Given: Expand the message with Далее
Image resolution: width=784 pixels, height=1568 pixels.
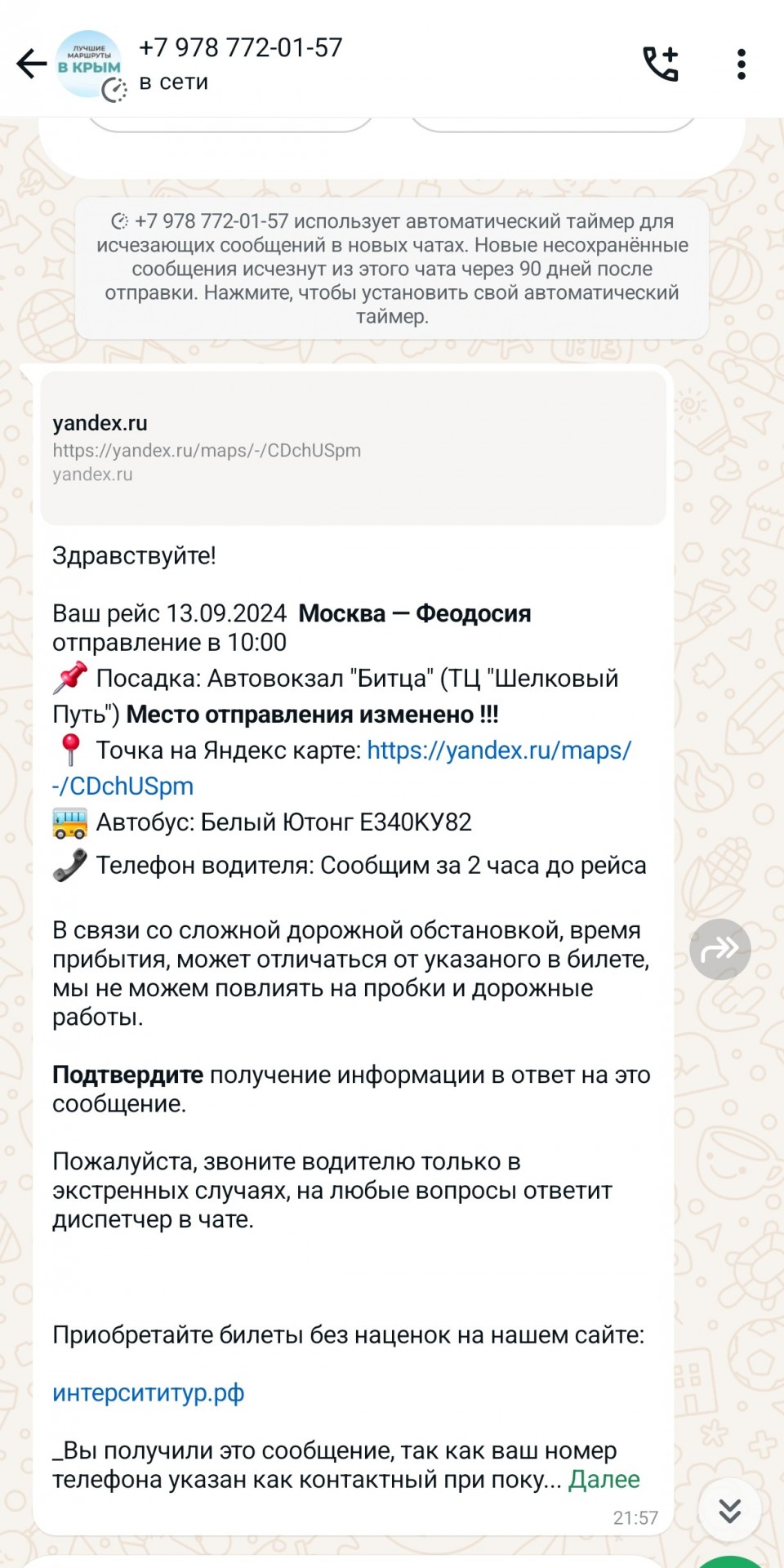Looking at the screenshot, I should point(604,1479).
